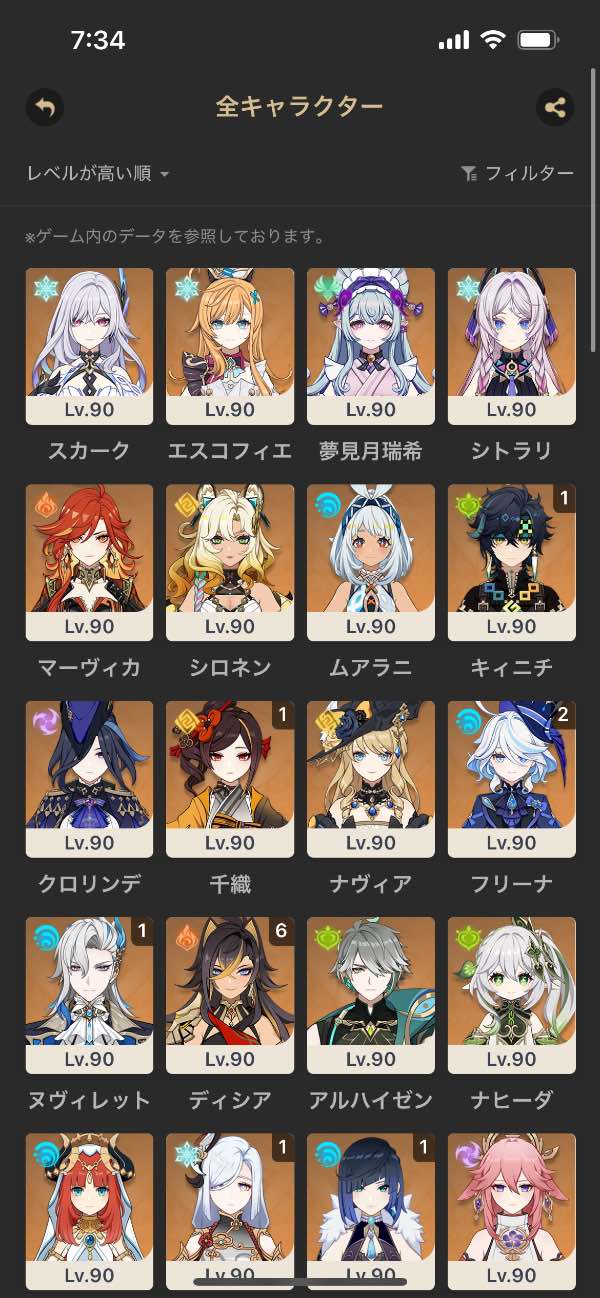The width and height of the screenshot is (600, 1298).
Task: Open スカーク character card
Action: coord(89,346)
